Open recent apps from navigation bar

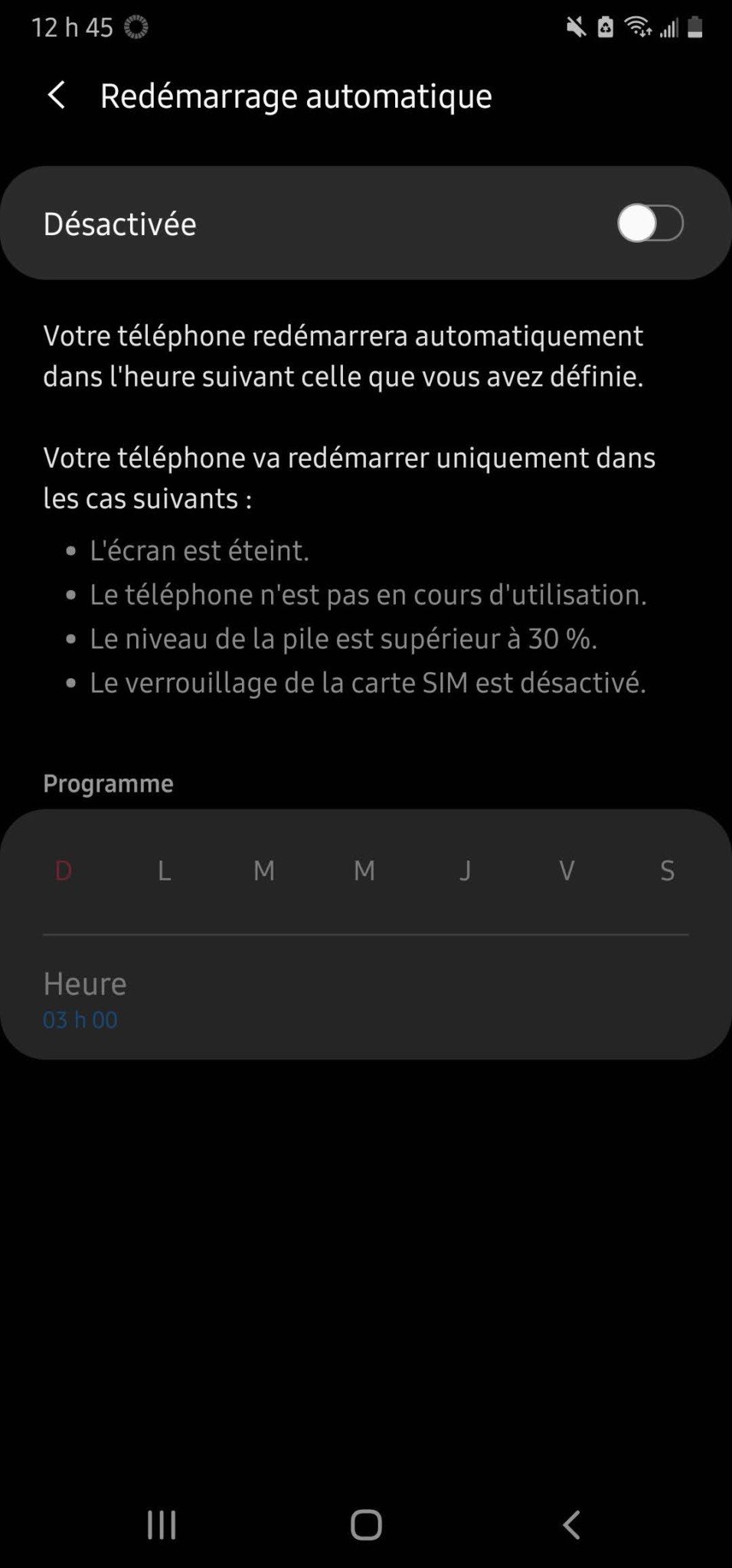[162, 1524]
